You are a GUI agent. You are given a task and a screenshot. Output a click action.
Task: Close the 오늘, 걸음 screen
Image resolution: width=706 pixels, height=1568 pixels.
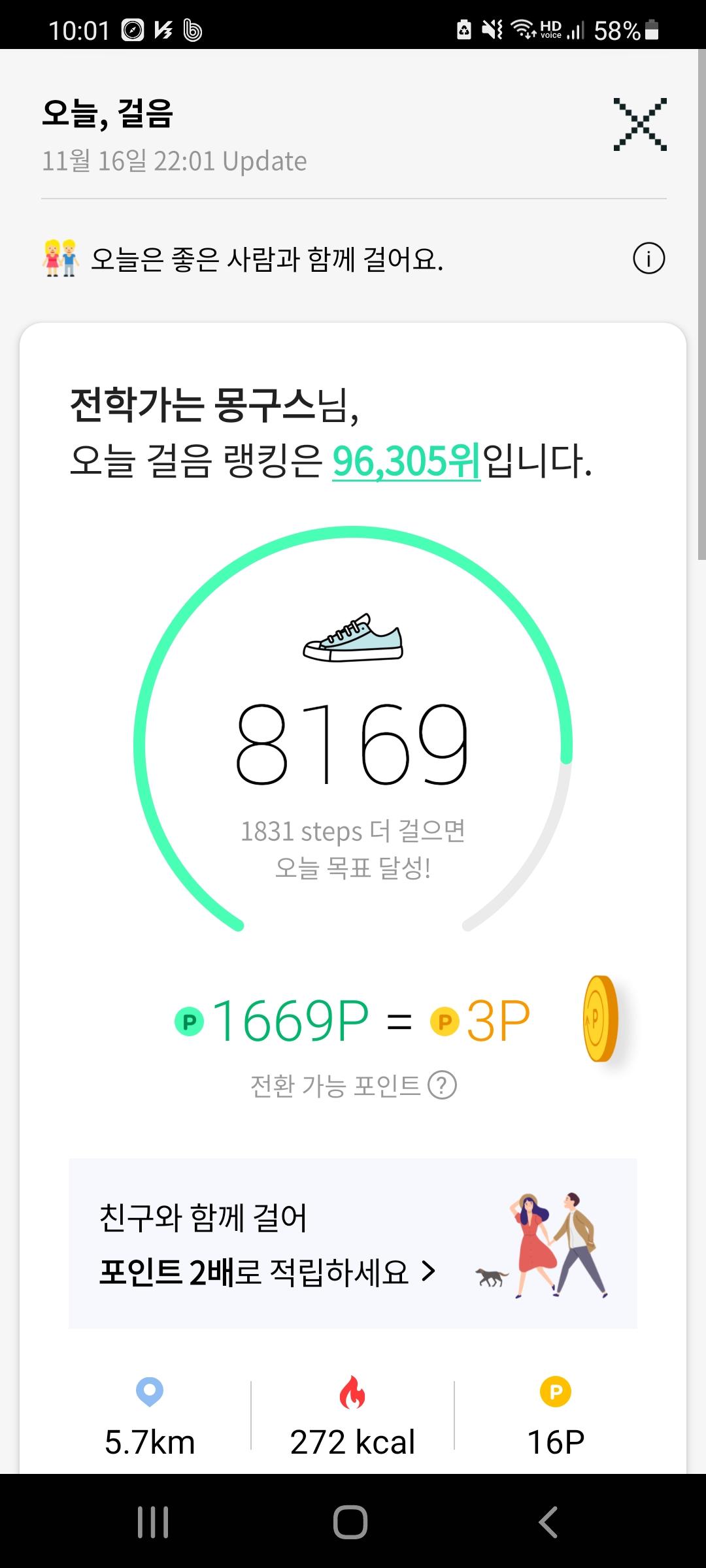(x=640, y=124)
